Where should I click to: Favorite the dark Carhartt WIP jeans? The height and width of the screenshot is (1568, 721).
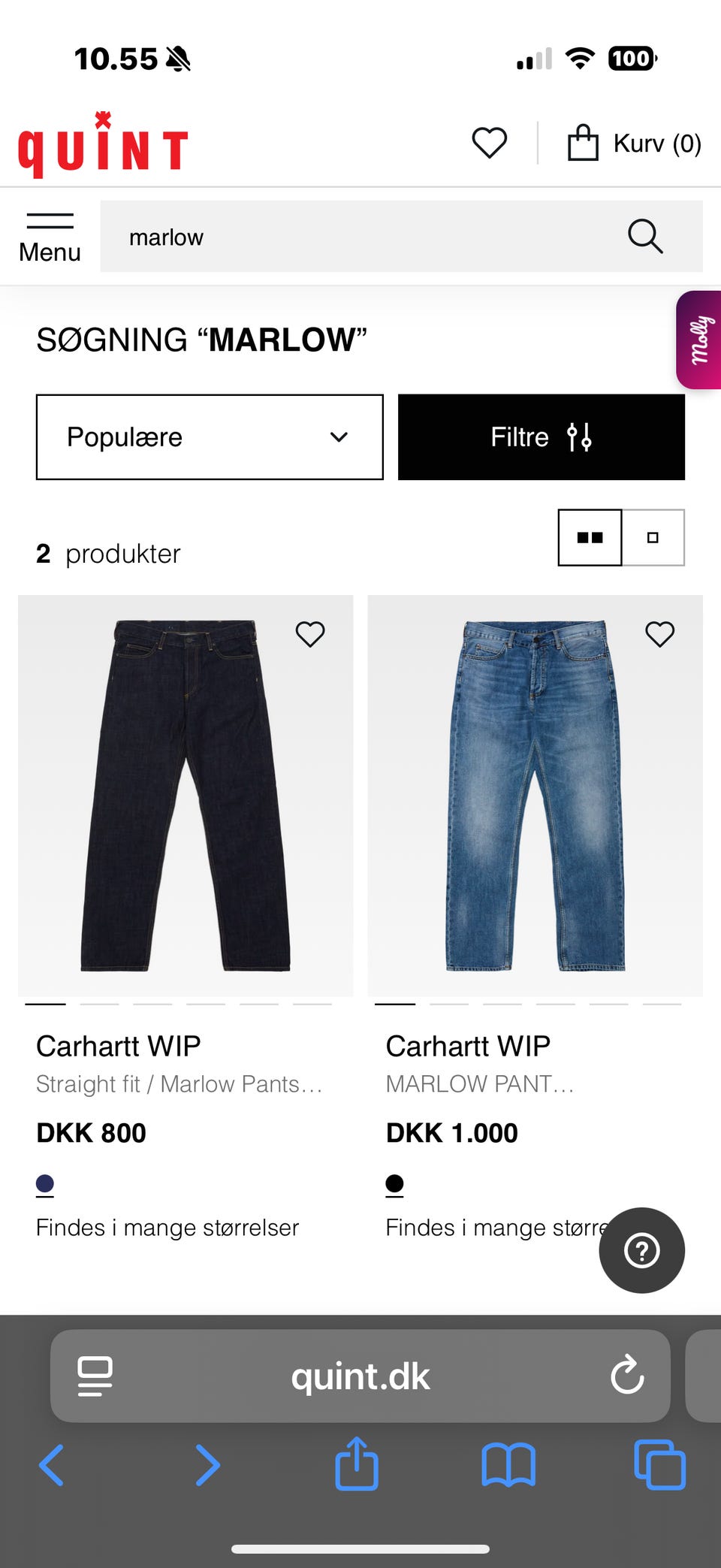click(x=311, y=634)
